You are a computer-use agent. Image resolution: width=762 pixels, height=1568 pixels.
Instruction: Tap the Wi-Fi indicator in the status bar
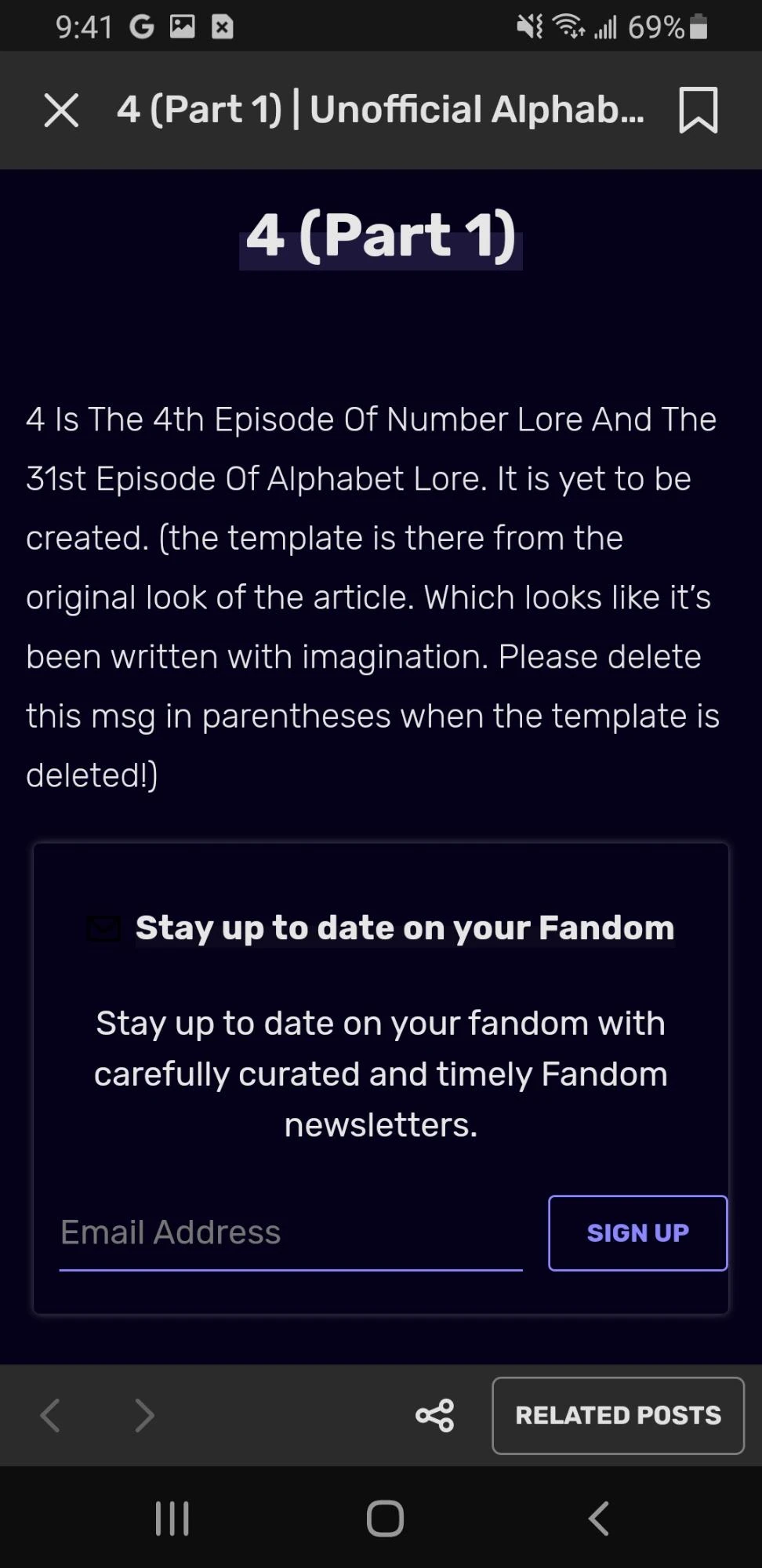[x=568, y=26]
